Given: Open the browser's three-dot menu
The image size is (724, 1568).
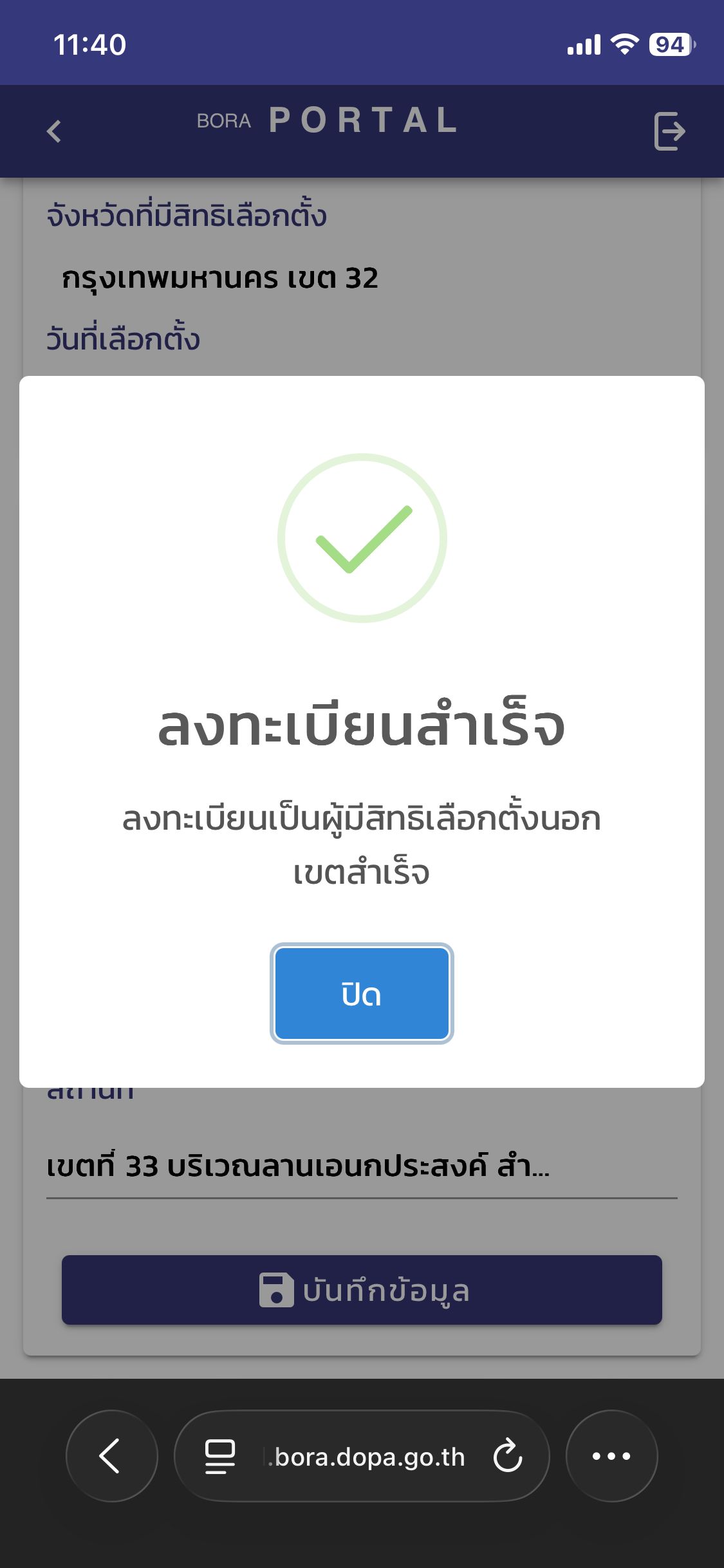Looking at the screenshot, I should 611,1456.
